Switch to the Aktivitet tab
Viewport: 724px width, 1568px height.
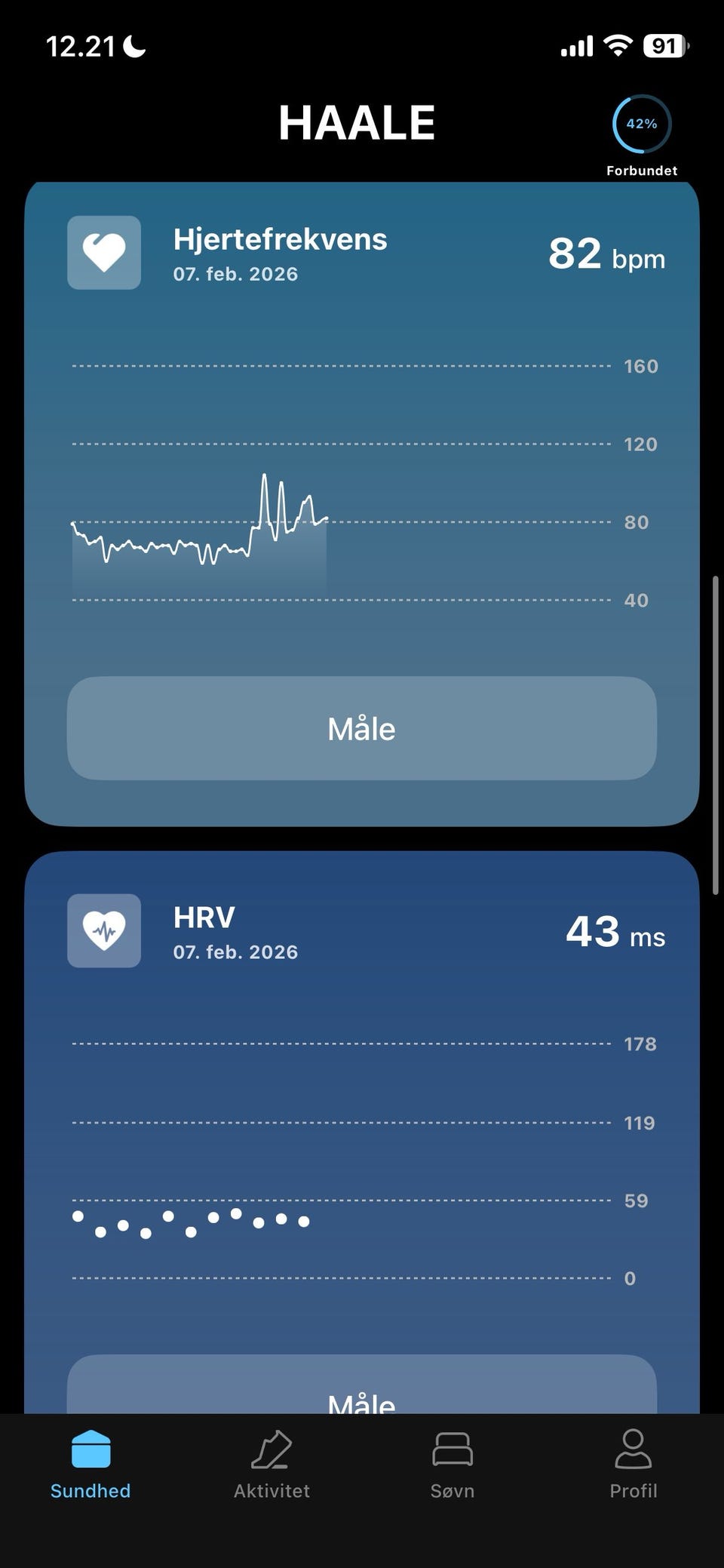pos(271,1465)
